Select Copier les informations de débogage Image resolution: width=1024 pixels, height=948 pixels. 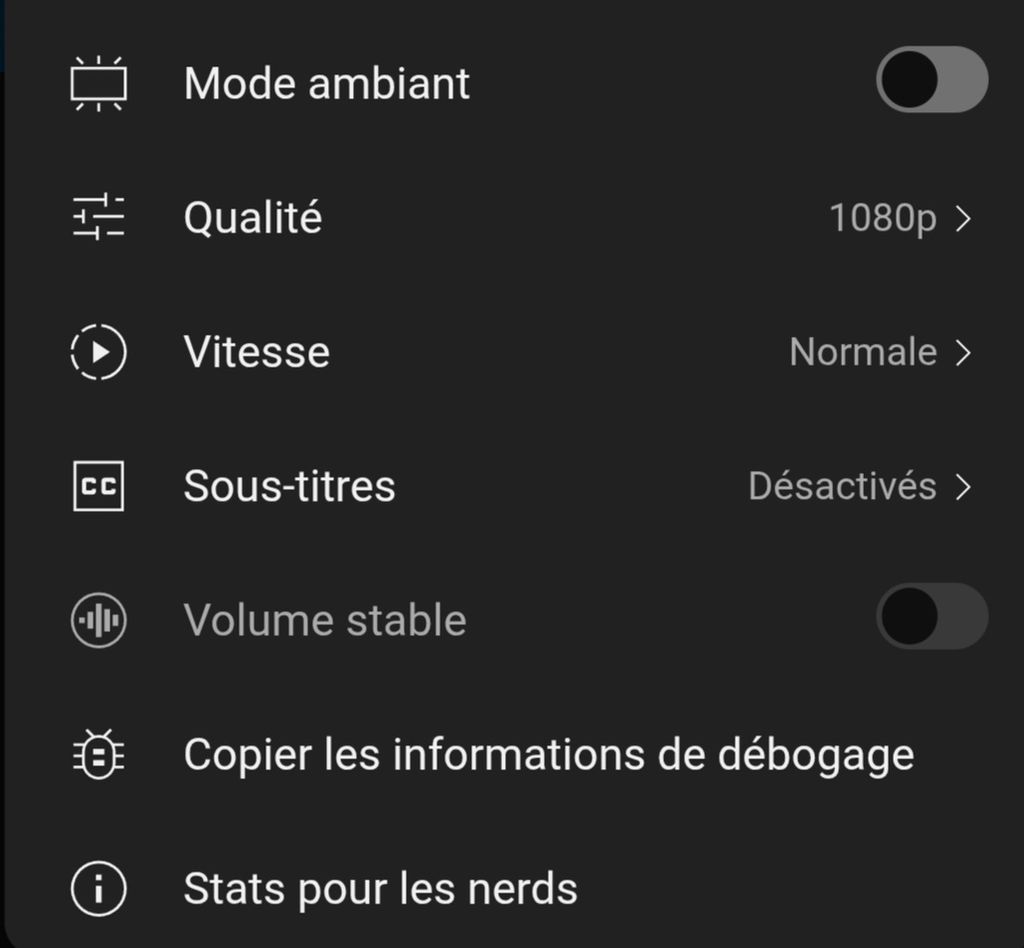point(548,754)
